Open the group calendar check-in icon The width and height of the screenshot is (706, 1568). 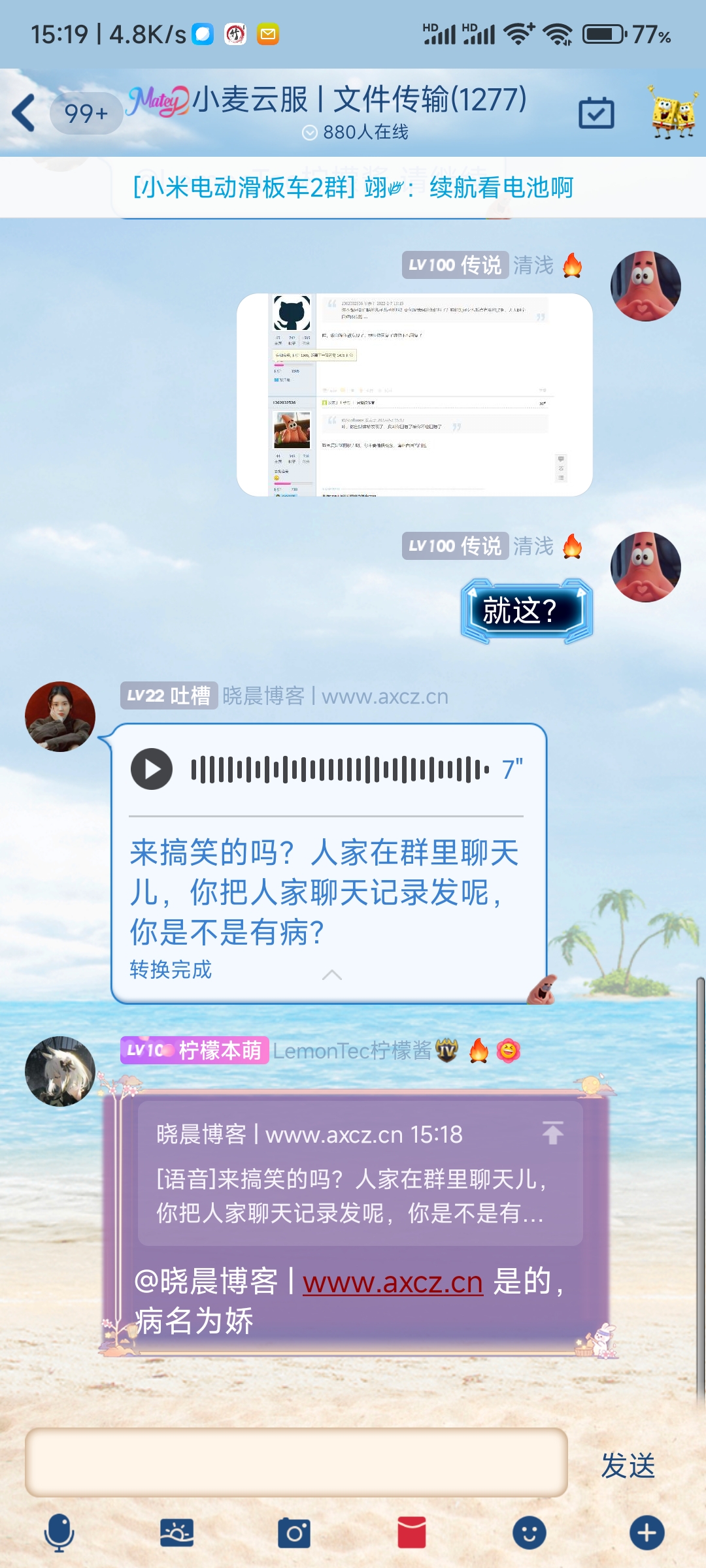coord(596,114)
